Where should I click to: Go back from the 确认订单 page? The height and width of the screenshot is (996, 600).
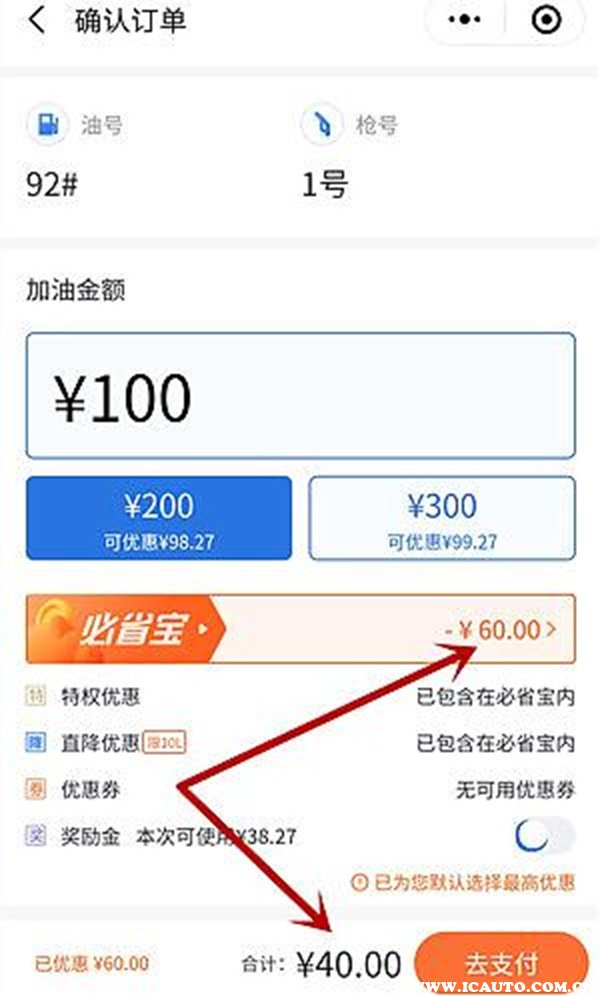pyautogui.click(x=37, y=21)
